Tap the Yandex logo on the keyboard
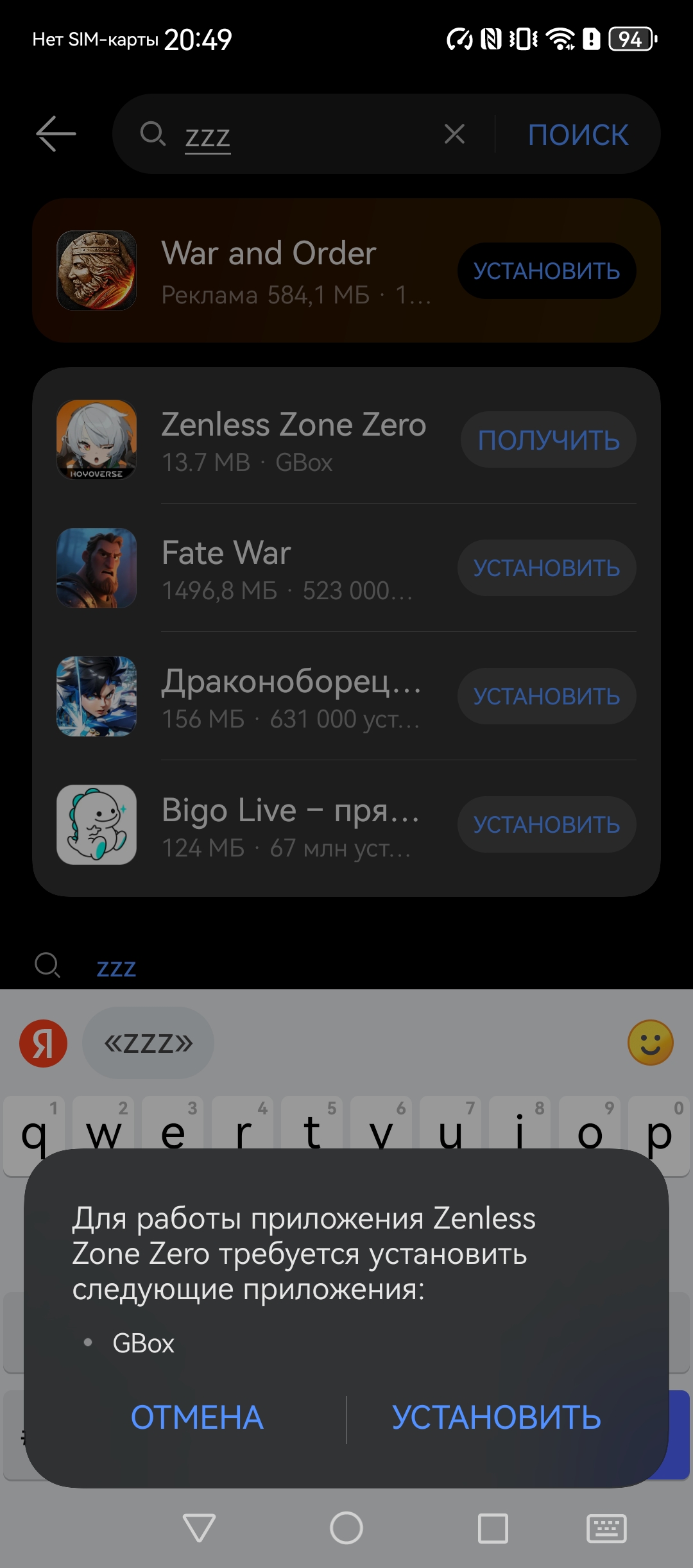The width and height of the screenshot is (693, 1568). (43, 1043)
